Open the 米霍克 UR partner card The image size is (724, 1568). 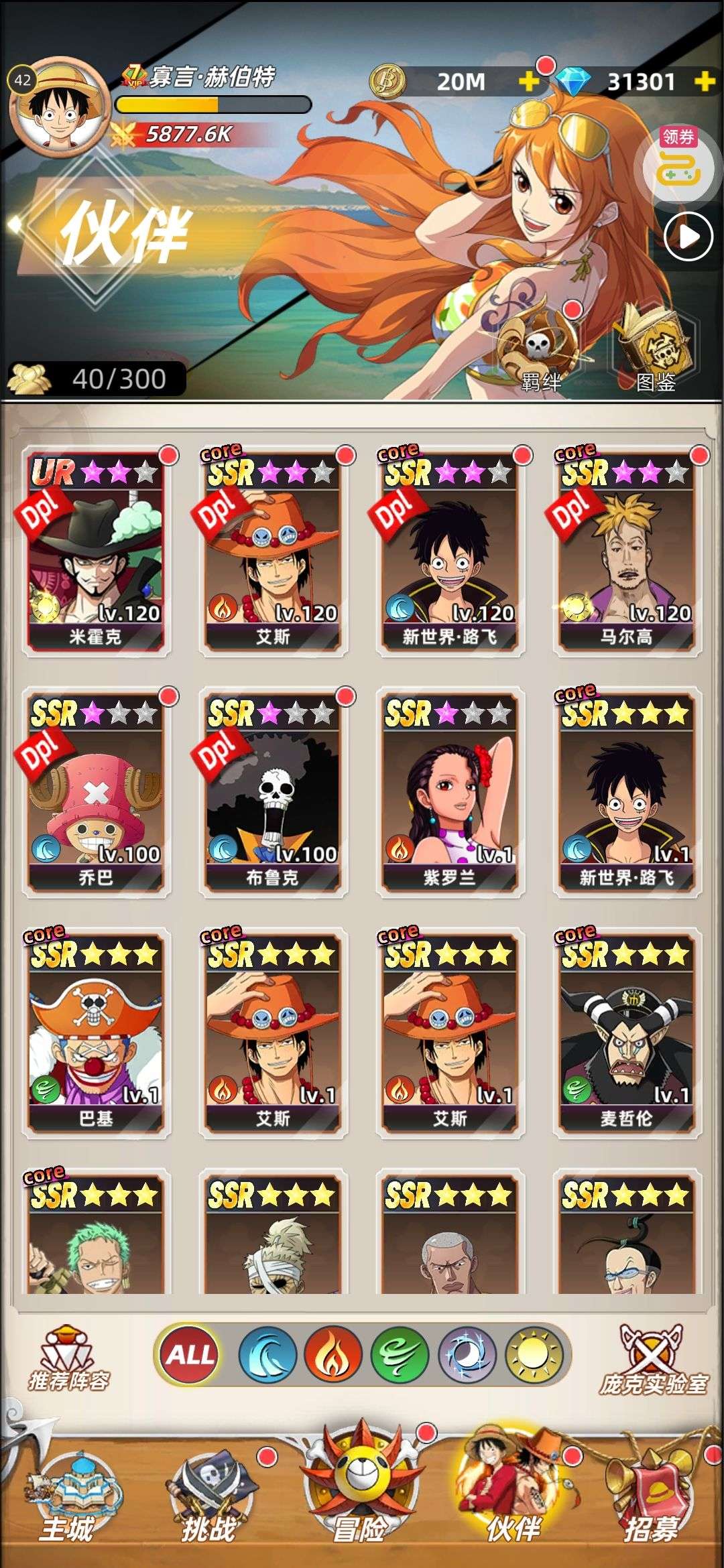(96, 551)
